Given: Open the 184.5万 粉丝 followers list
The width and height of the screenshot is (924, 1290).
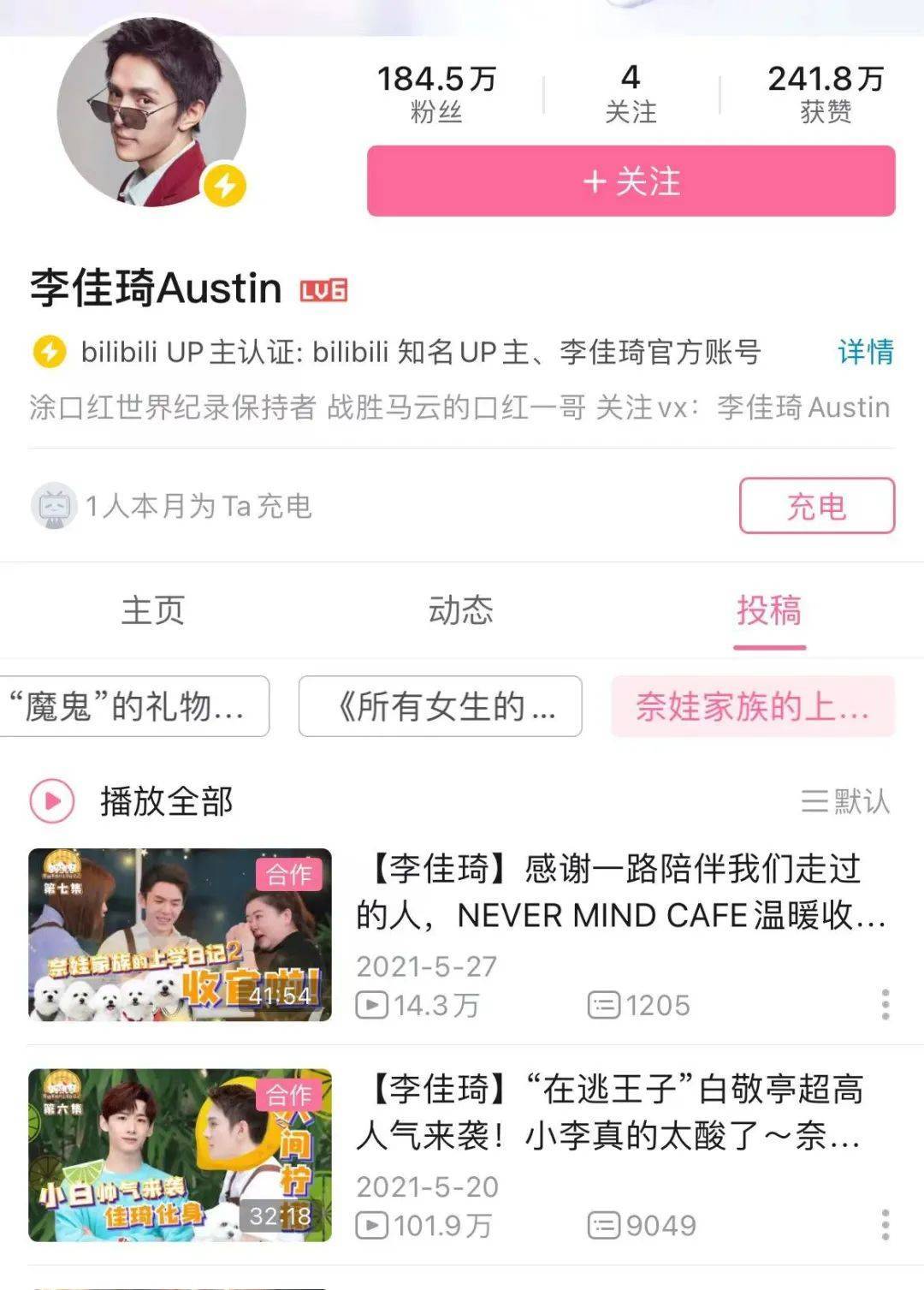Looking at the screenshot, I should (x=436, y=94).
